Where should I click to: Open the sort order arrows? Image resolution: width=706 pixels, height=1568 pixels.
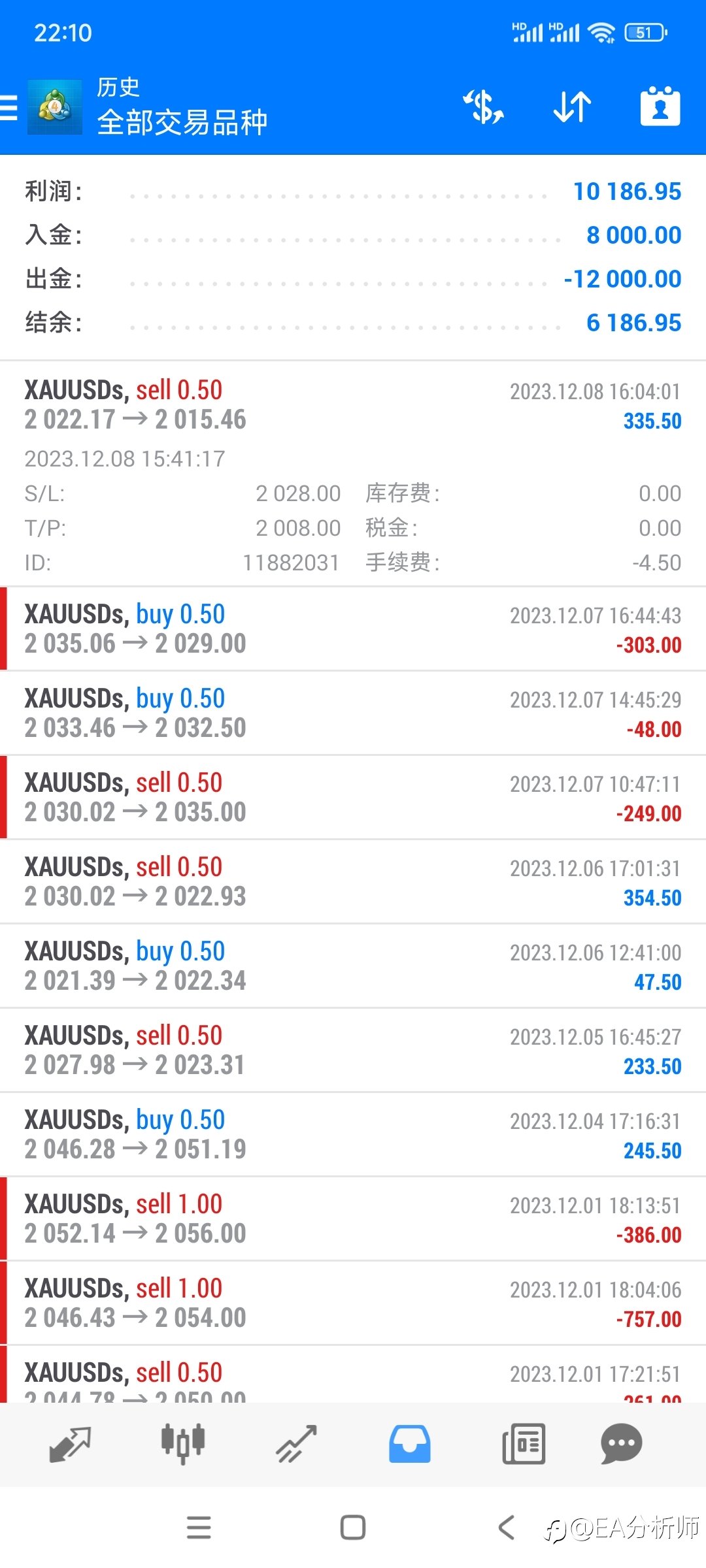[572, 107]
